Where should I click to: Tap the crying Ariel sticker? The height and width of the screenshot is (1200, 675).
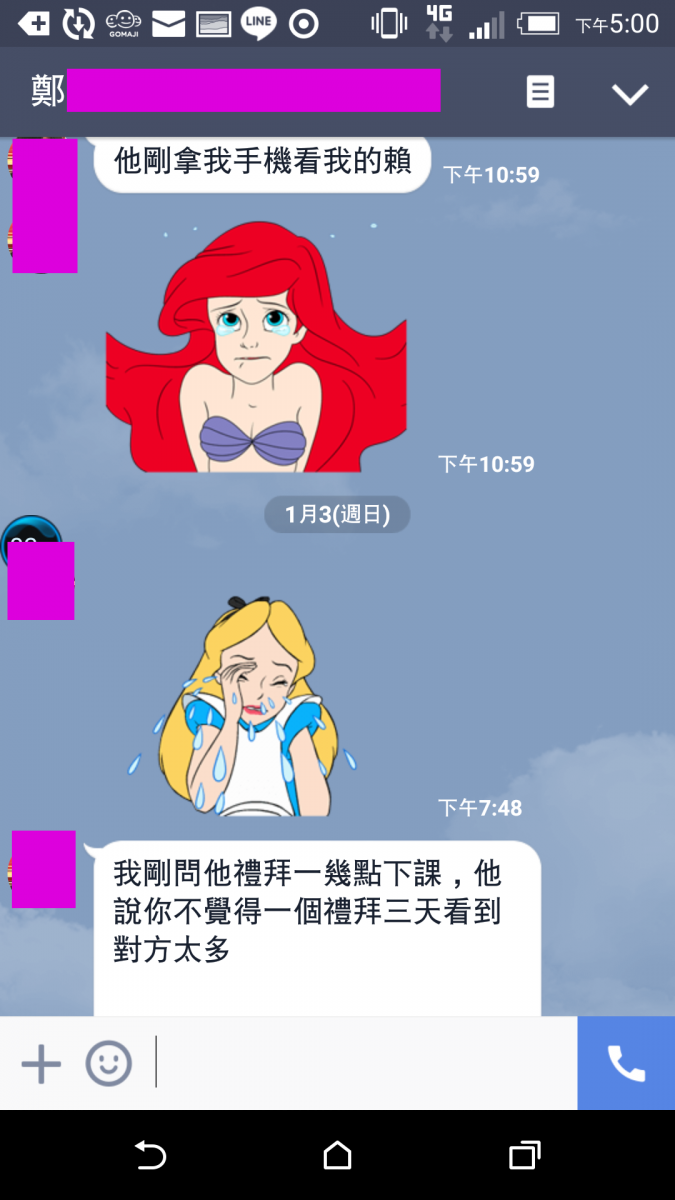pos(257,347)
